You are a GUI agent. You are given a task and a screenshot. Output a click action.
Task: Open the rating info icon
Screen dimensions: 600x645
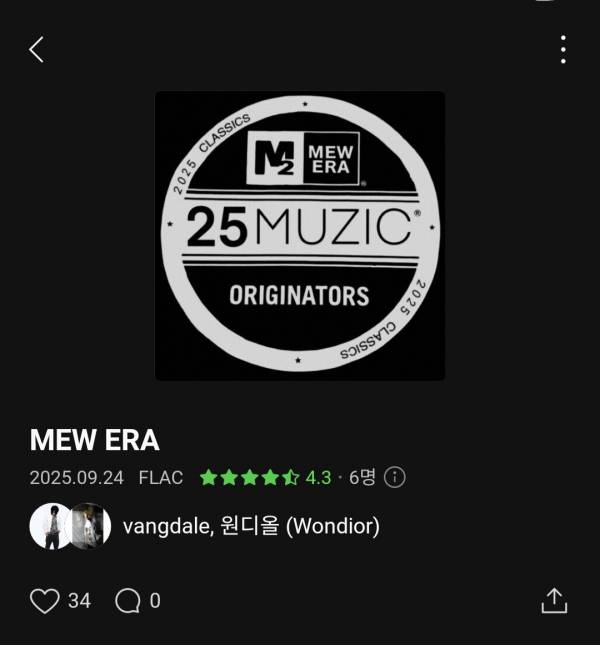[395, 477]
